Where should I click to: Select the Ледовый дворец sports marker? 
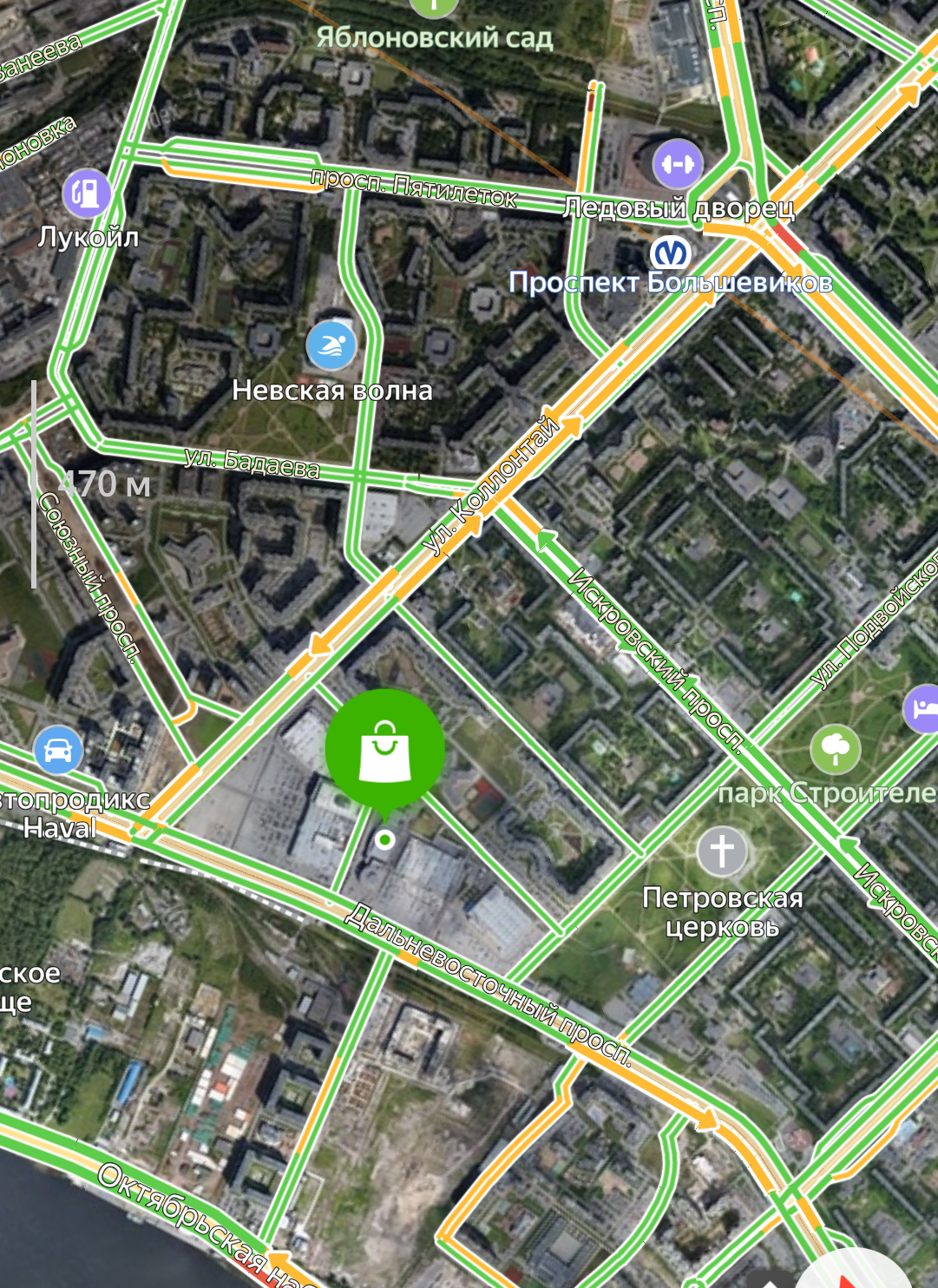[678, 164]
